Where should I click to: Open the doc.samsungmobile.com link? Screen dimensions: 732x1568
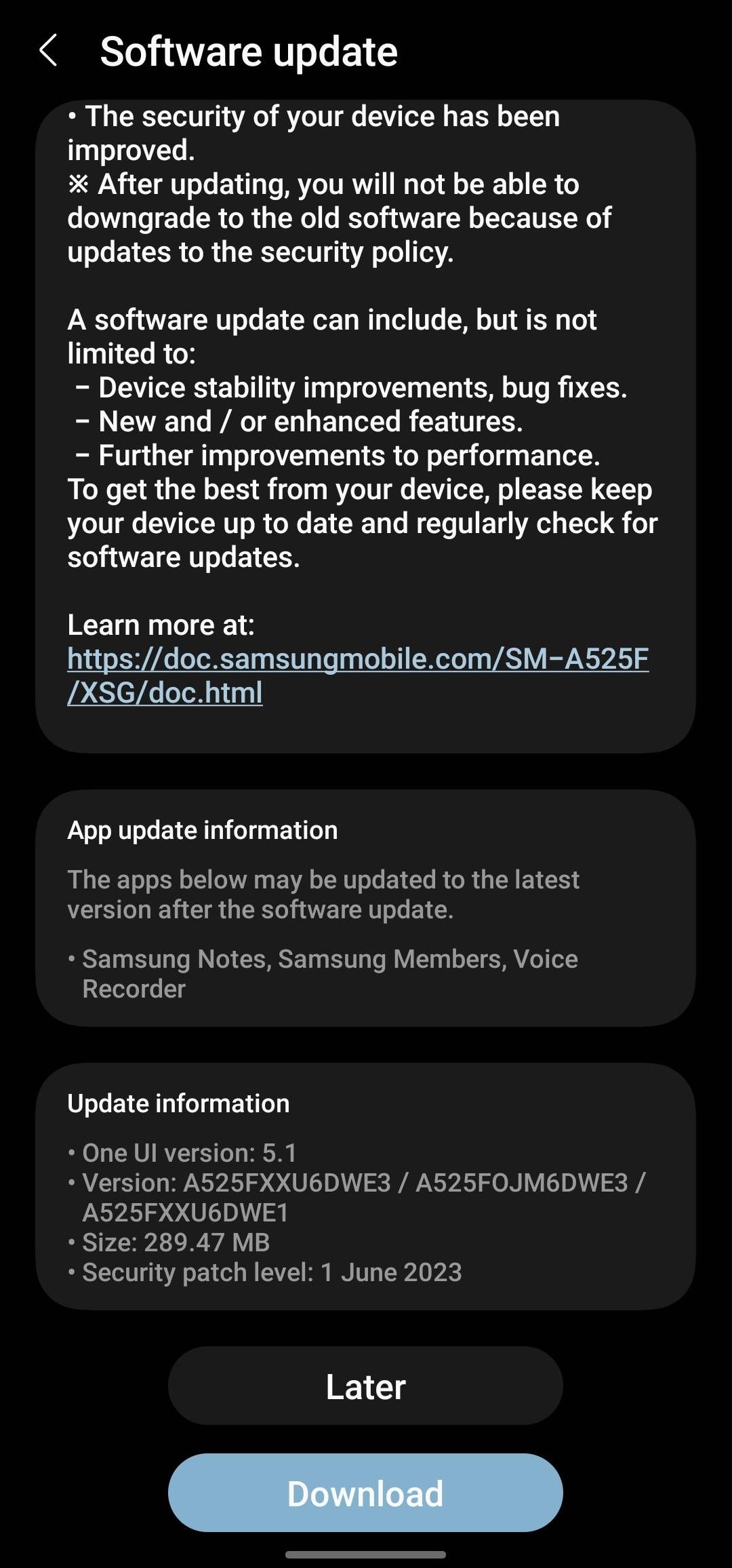(357, 660)
